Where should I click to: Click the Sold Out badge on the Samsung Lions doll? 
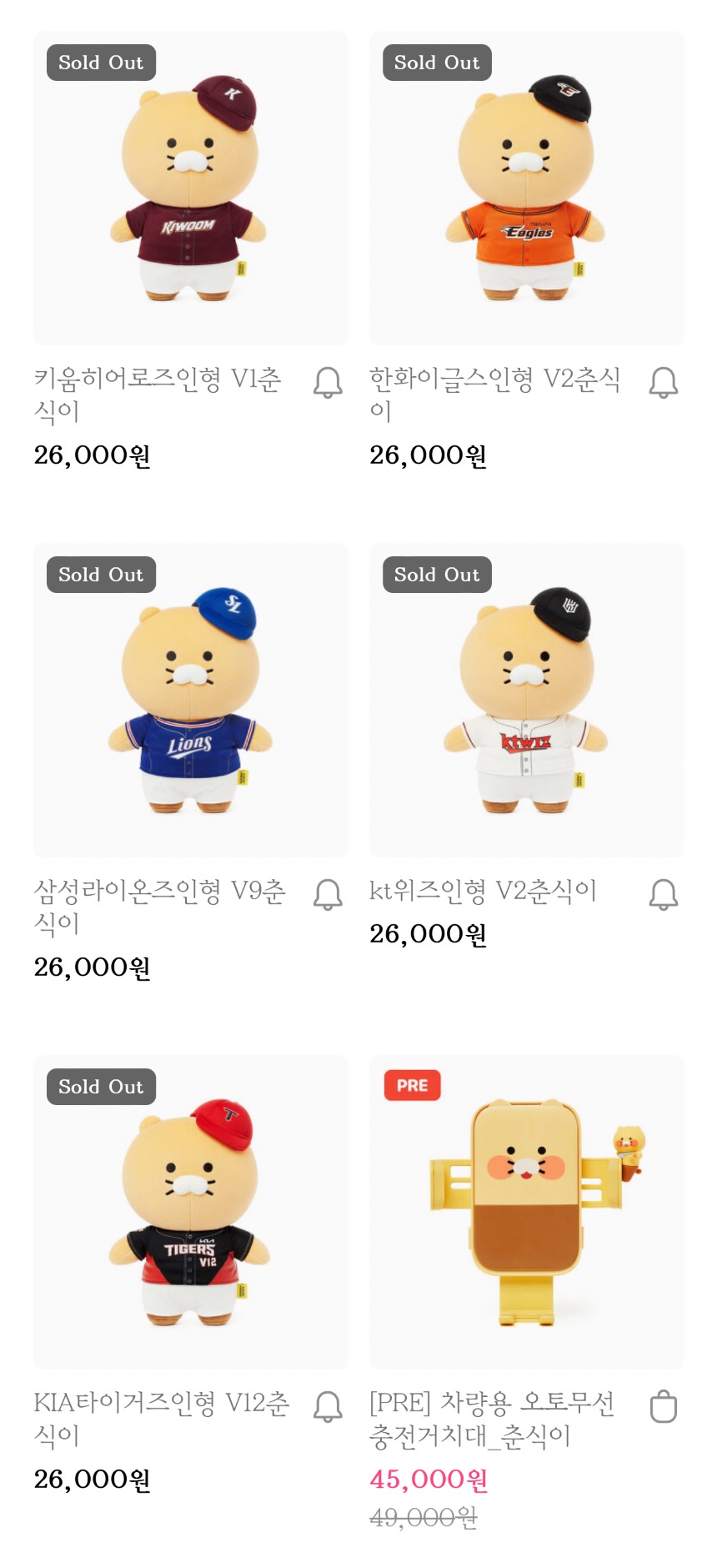click(x=100, y=574)
